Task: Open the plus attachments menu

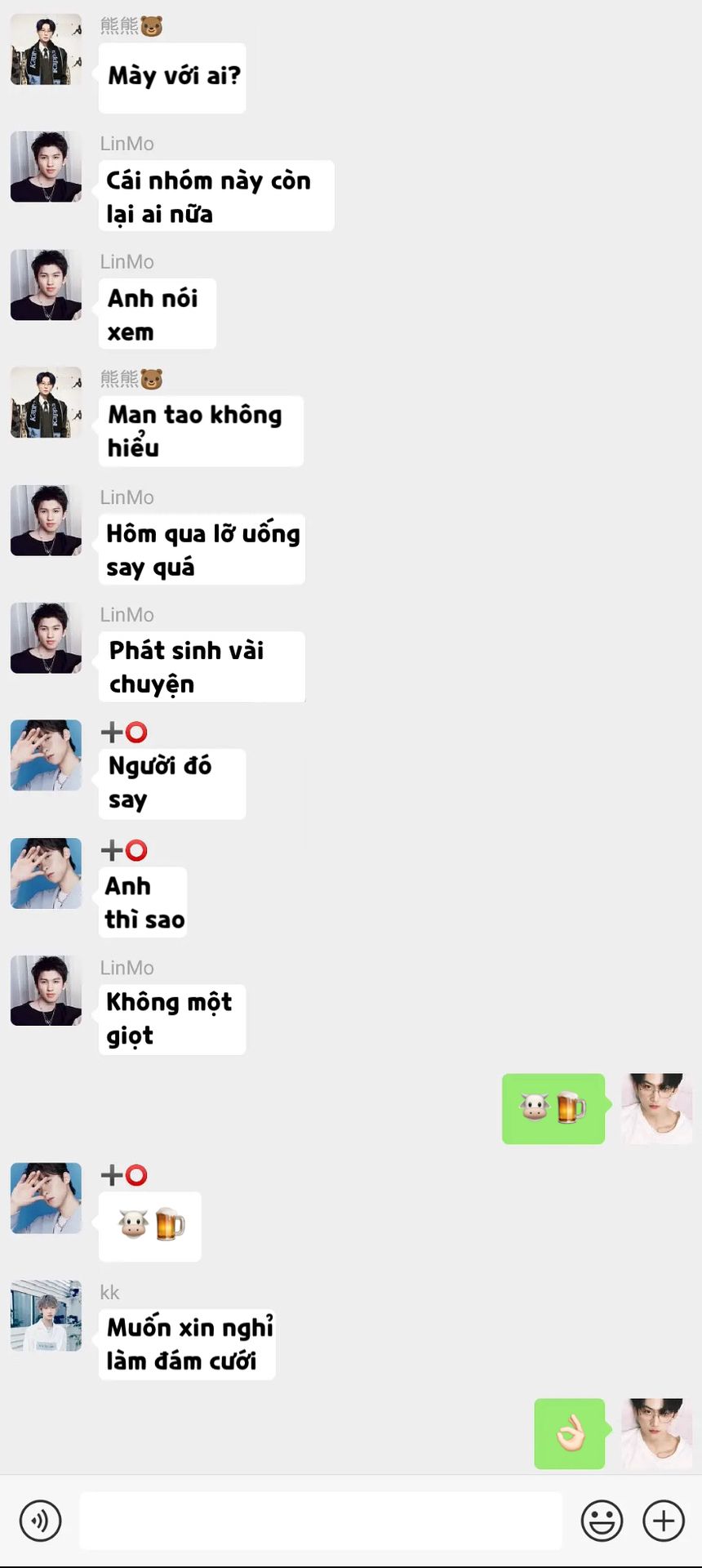Action: coord(663,1521)
